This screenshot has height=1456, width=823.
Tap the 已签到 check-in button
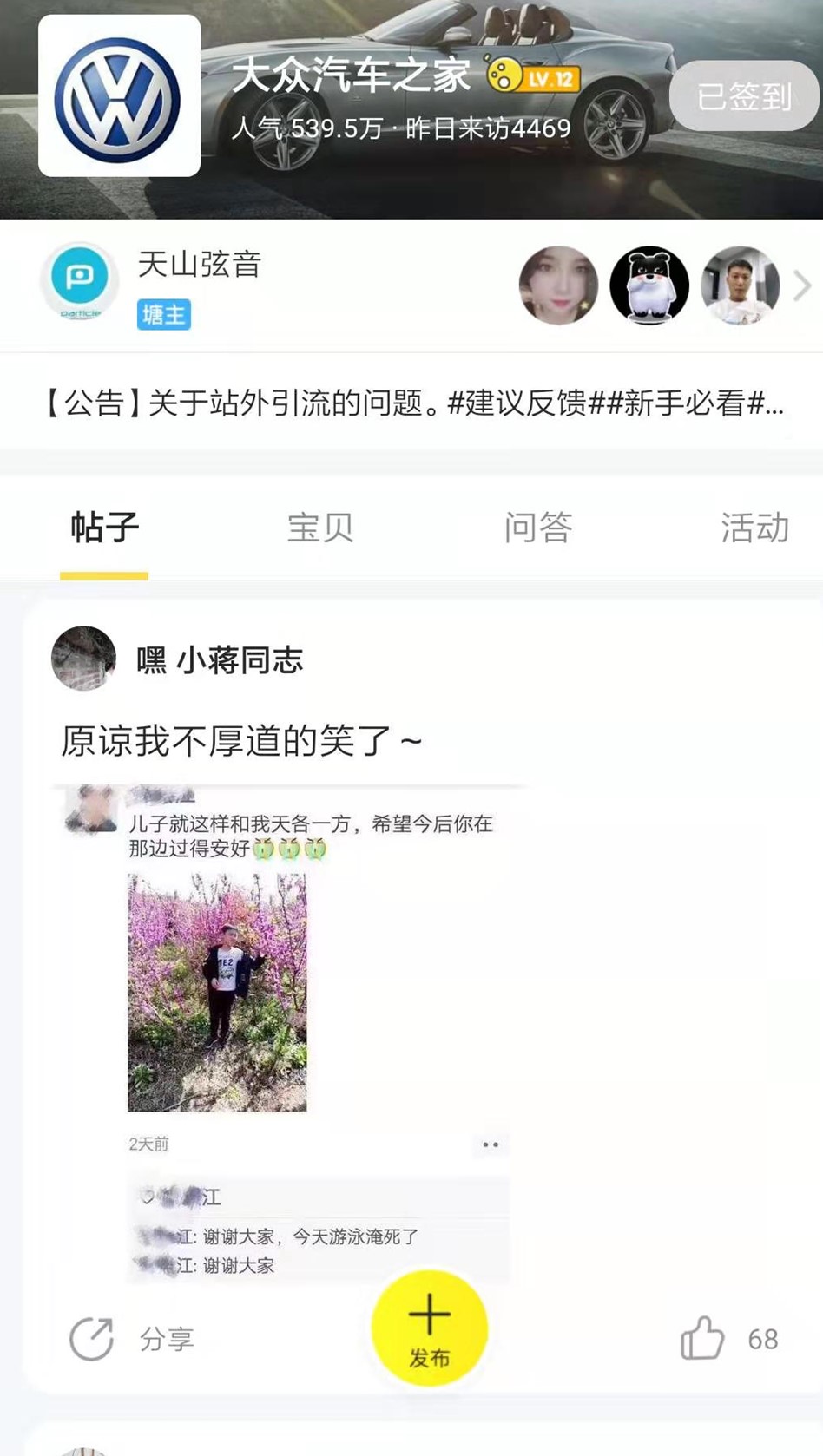744,96
